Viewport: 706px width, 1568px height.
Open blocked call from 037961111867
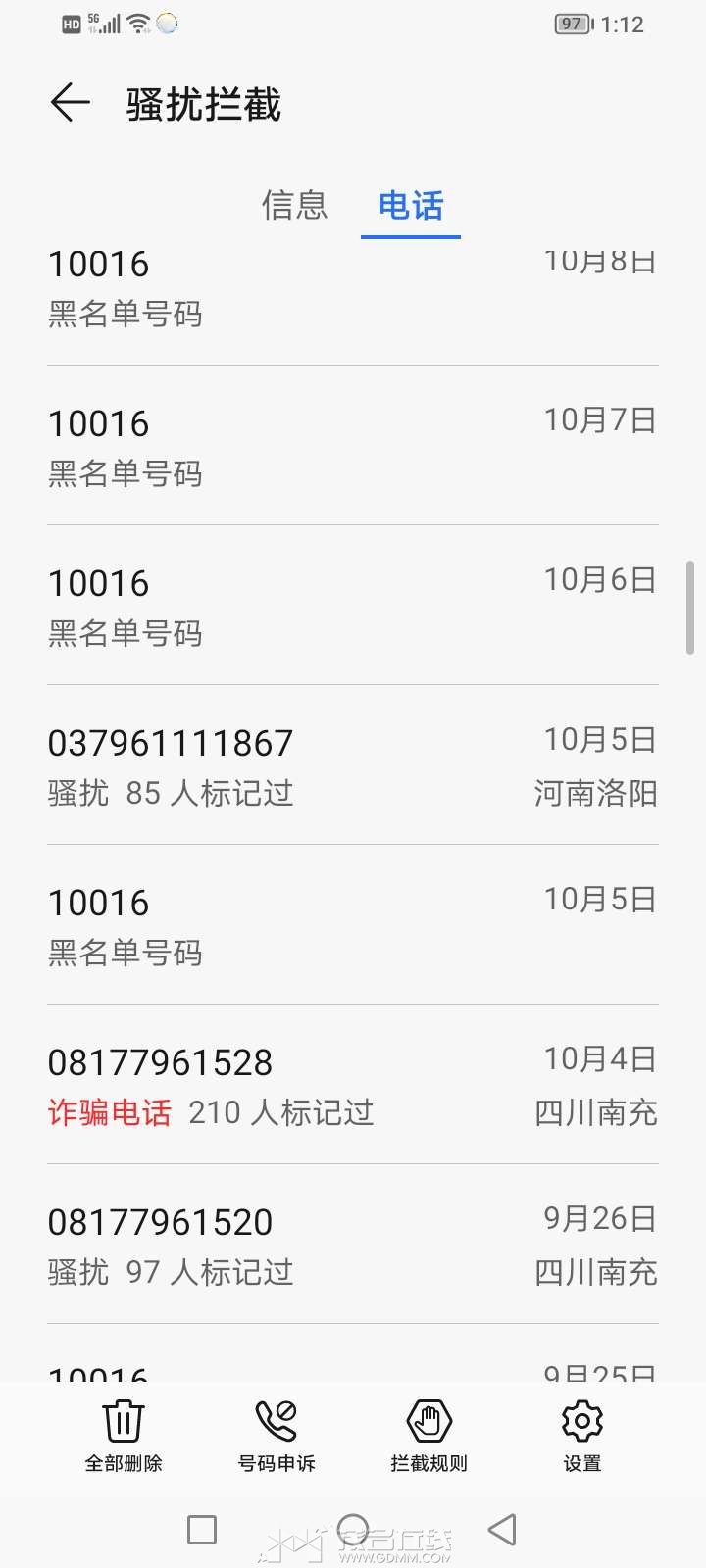[353, 766]
